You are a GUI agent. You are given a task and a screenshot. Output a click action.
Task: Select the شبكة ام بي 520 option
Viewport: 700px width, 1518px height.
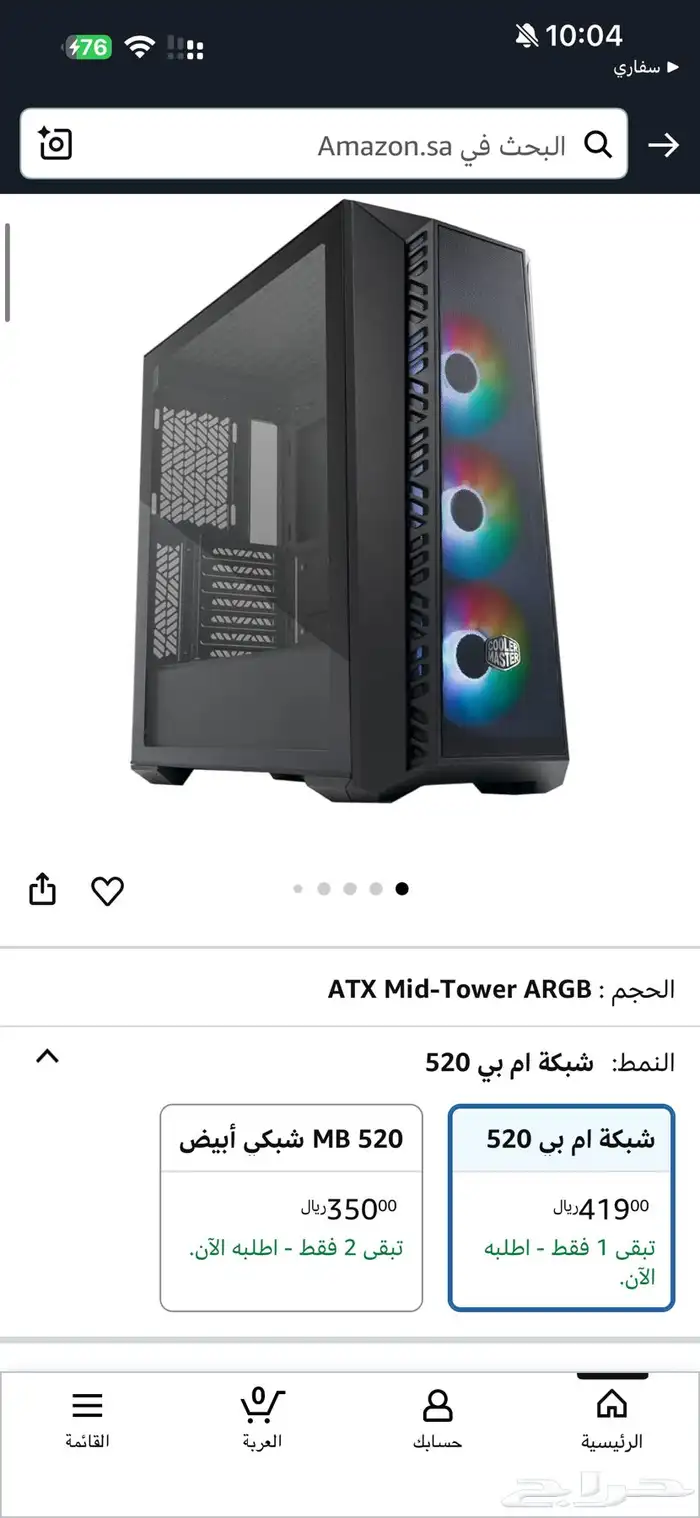click(x=561, y=1207)
